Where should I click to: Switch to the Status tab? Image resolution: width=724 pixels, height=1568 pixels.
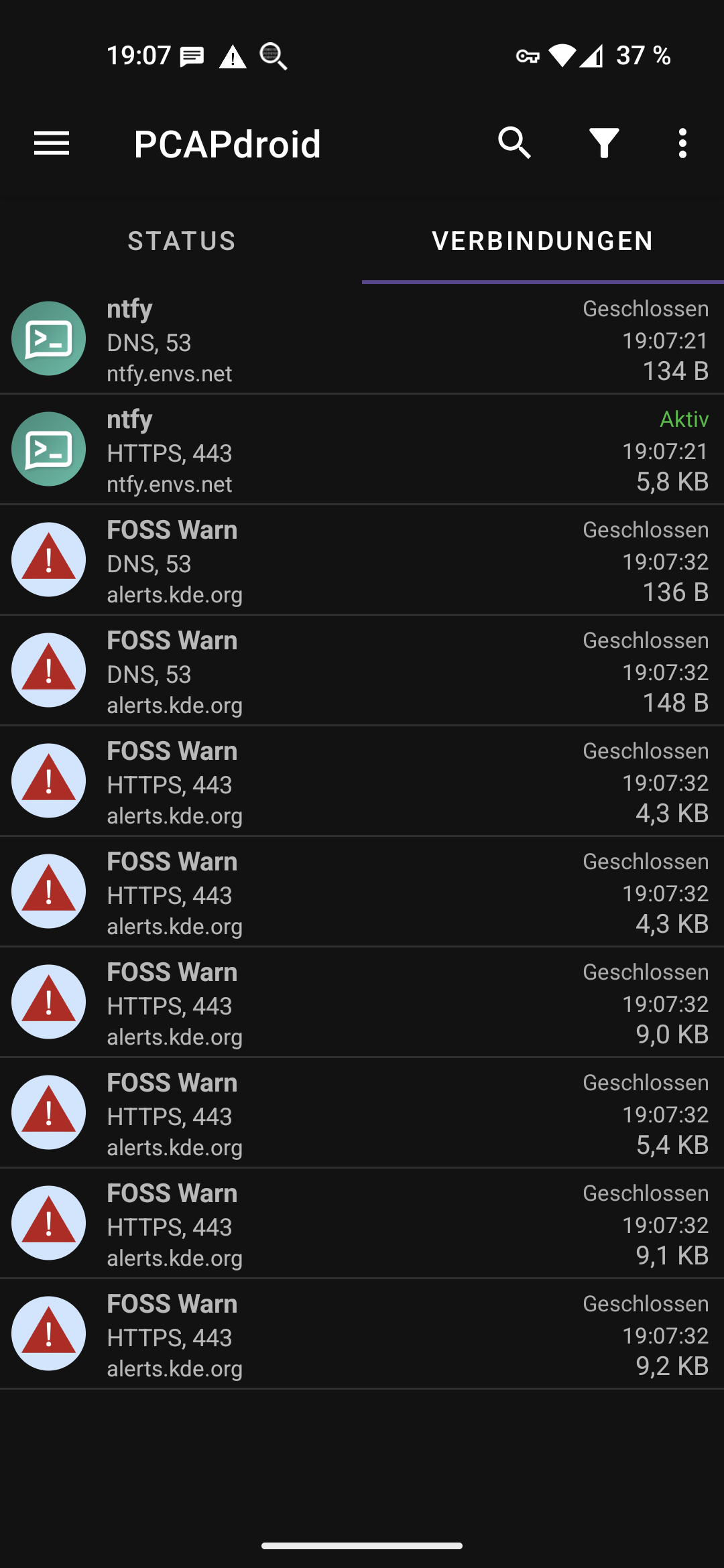pyautogui.click(x=181, y=241)
